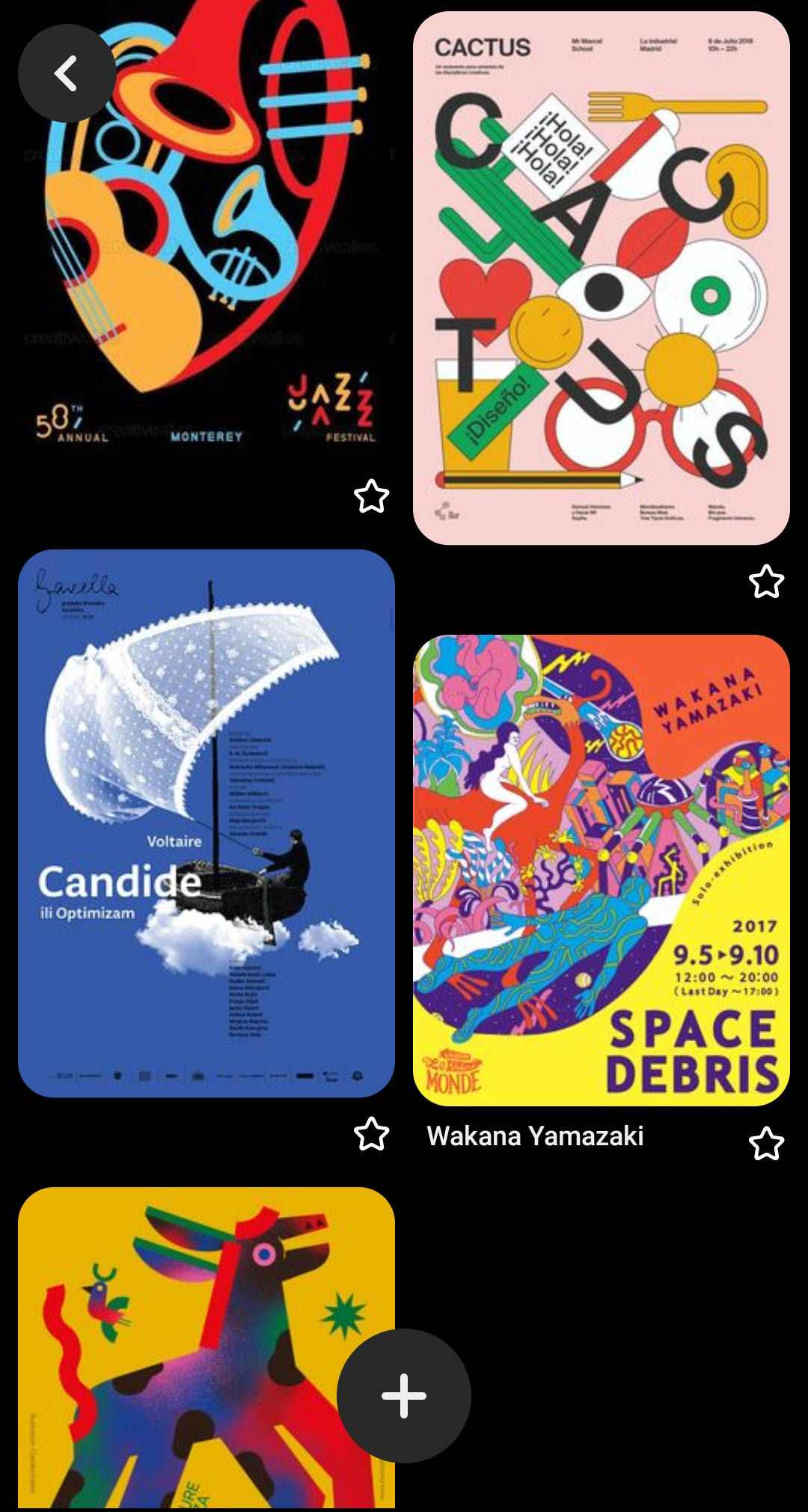Image resolution: width=808 pixels, height=1512 pixels.
Task: Open the Space Debris exhibition poster
Action: pos(601,870)
